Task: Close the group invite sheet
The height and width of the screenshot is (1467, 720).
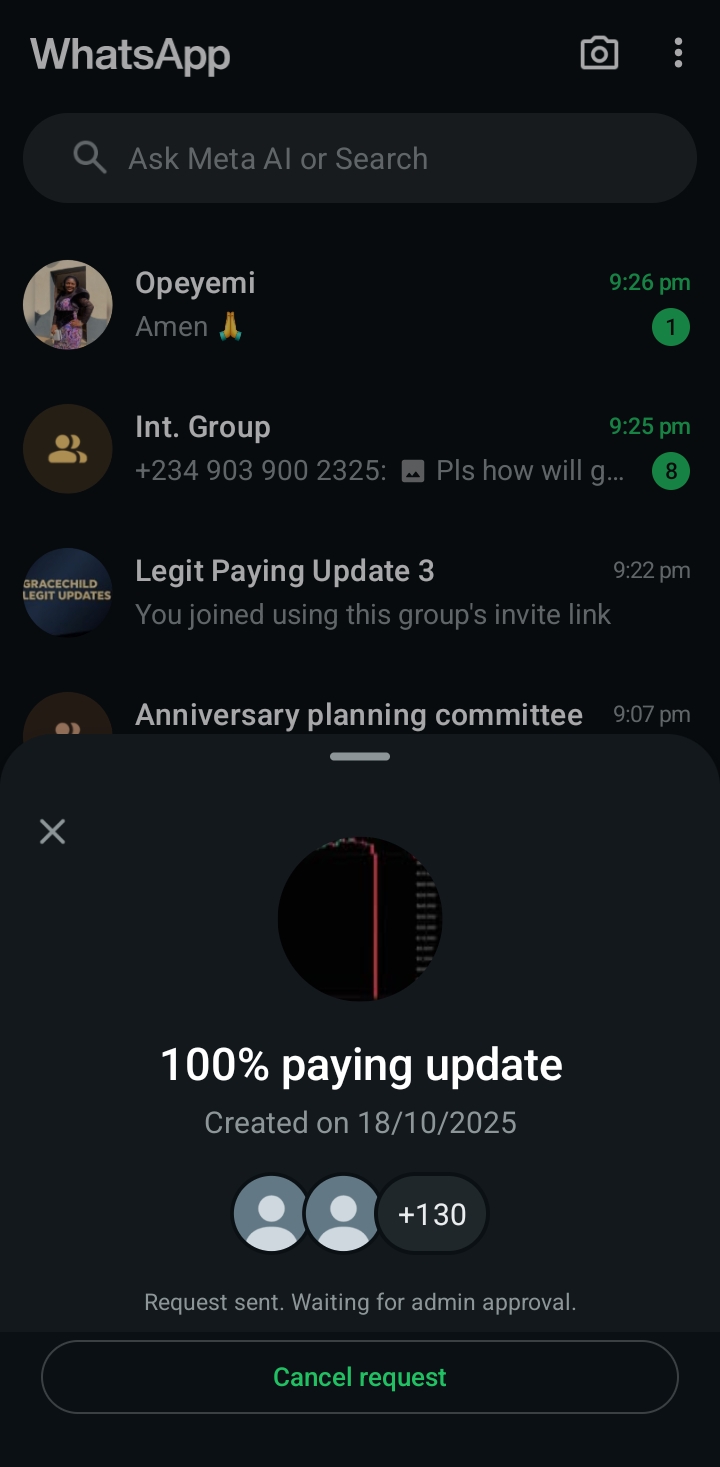Action: point(52,831)
